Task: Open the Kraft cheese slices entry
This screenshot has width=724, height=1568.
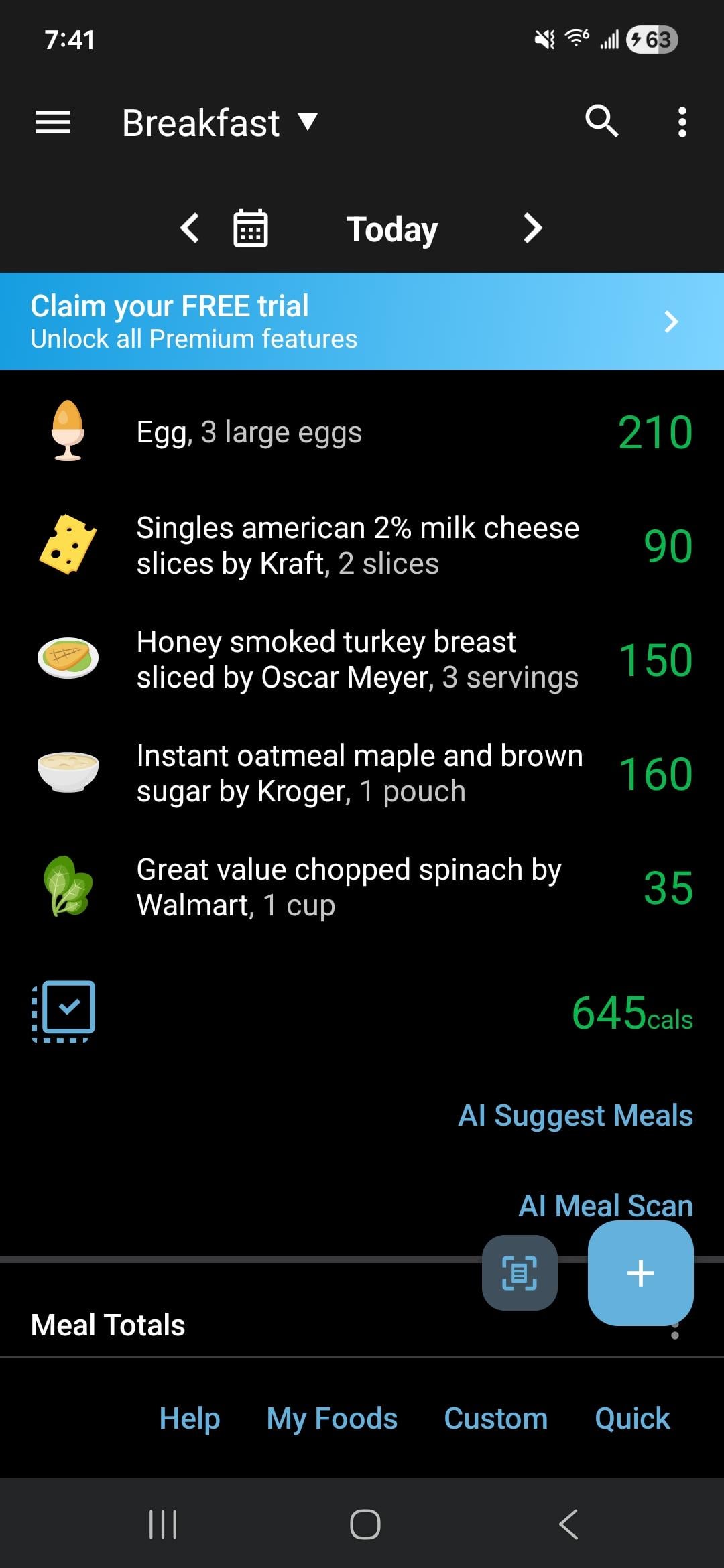Action: click(x=362, y=546)
